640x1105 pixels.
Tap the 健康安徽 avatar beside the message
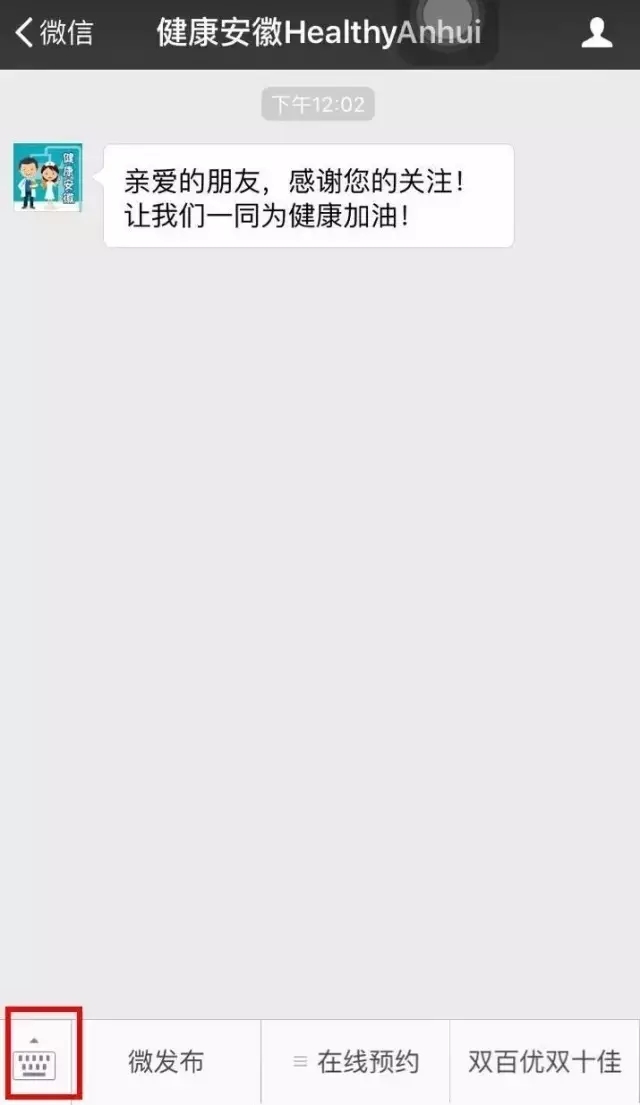click(x=48, y=177)
